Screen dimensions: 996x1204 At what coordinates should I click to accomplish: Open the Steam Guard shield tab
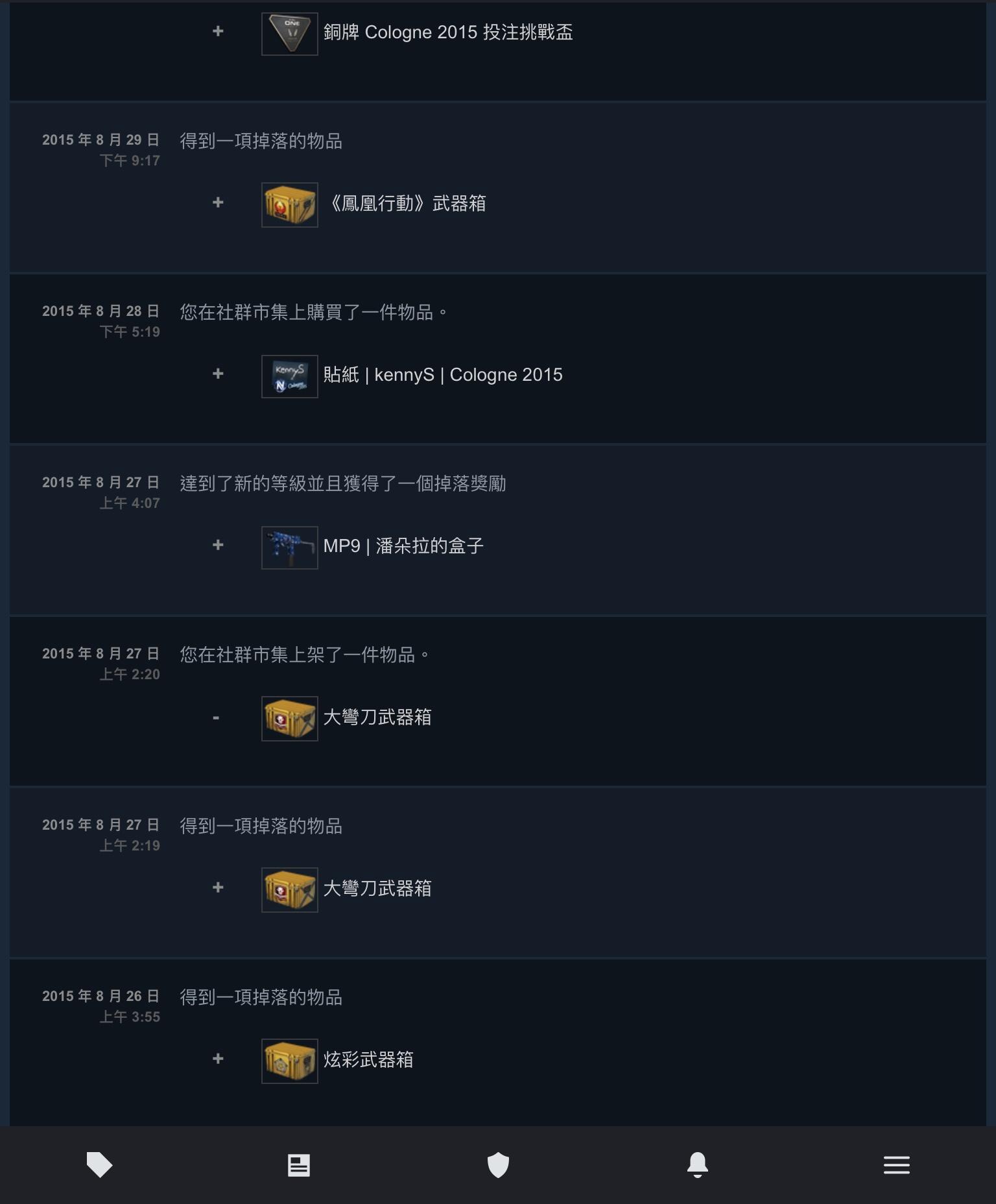498,1165
